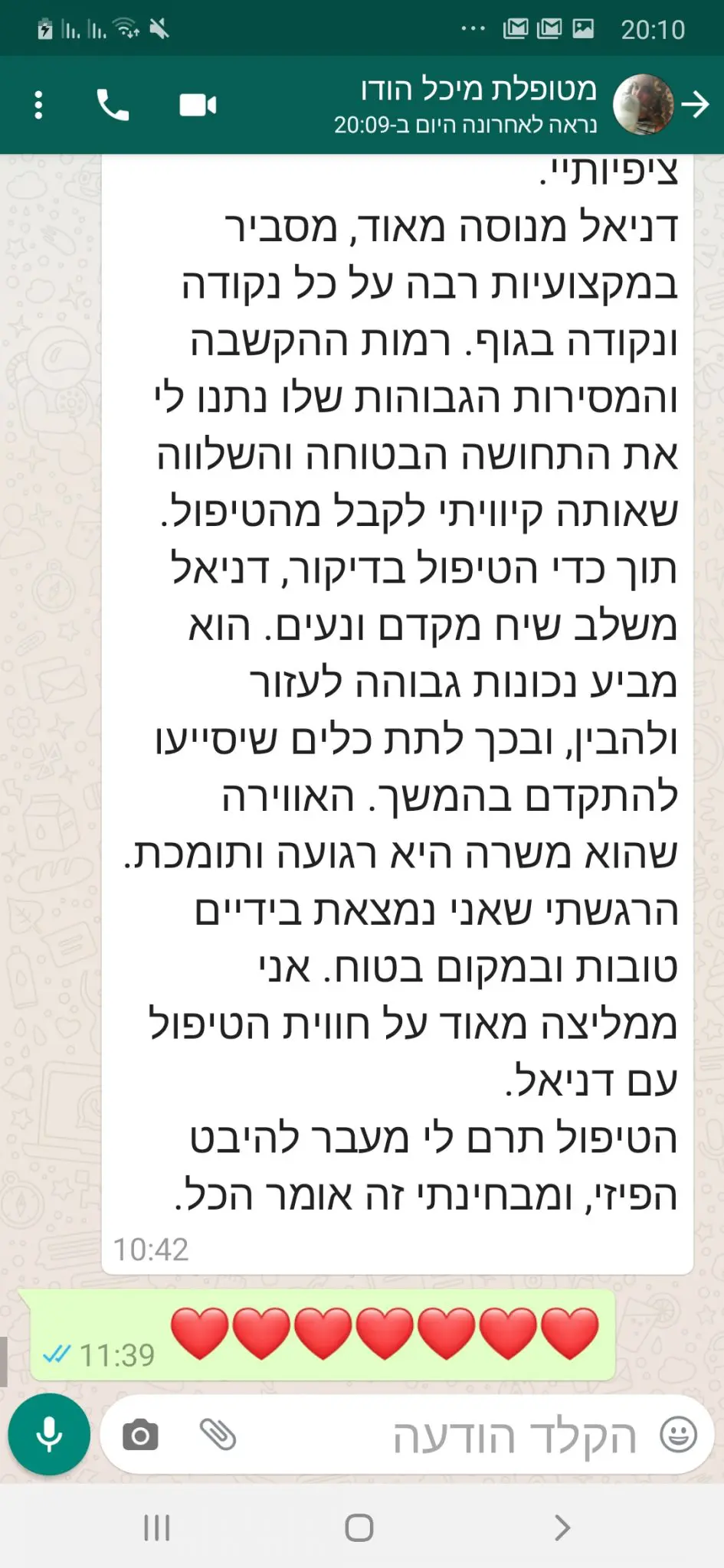Open recent apps
Viewport: 724px width, 1568px height.
pos(157,1527)
